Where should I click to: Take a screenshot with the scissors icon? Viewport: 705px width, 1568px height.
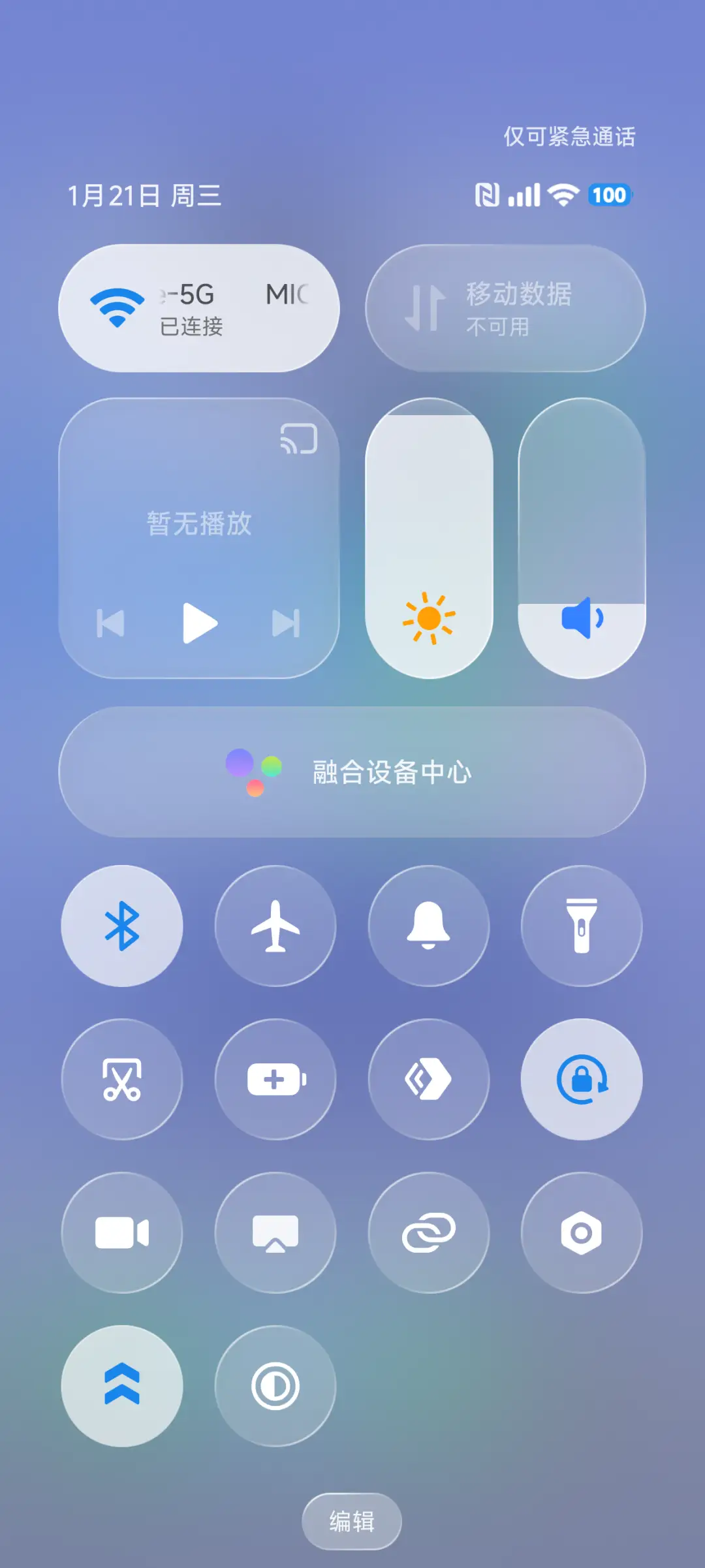[121, 1080]
